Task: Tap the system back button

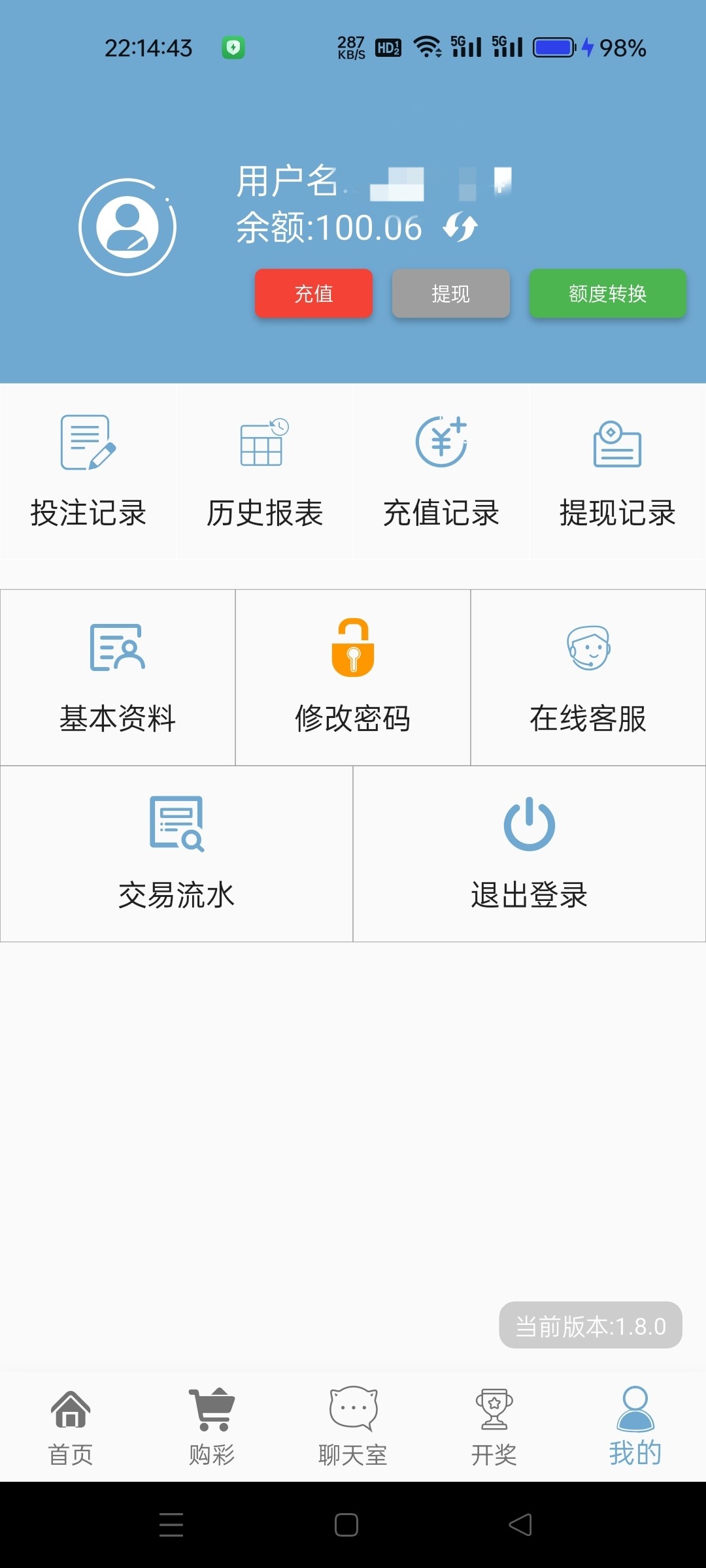Action: 520,1525
